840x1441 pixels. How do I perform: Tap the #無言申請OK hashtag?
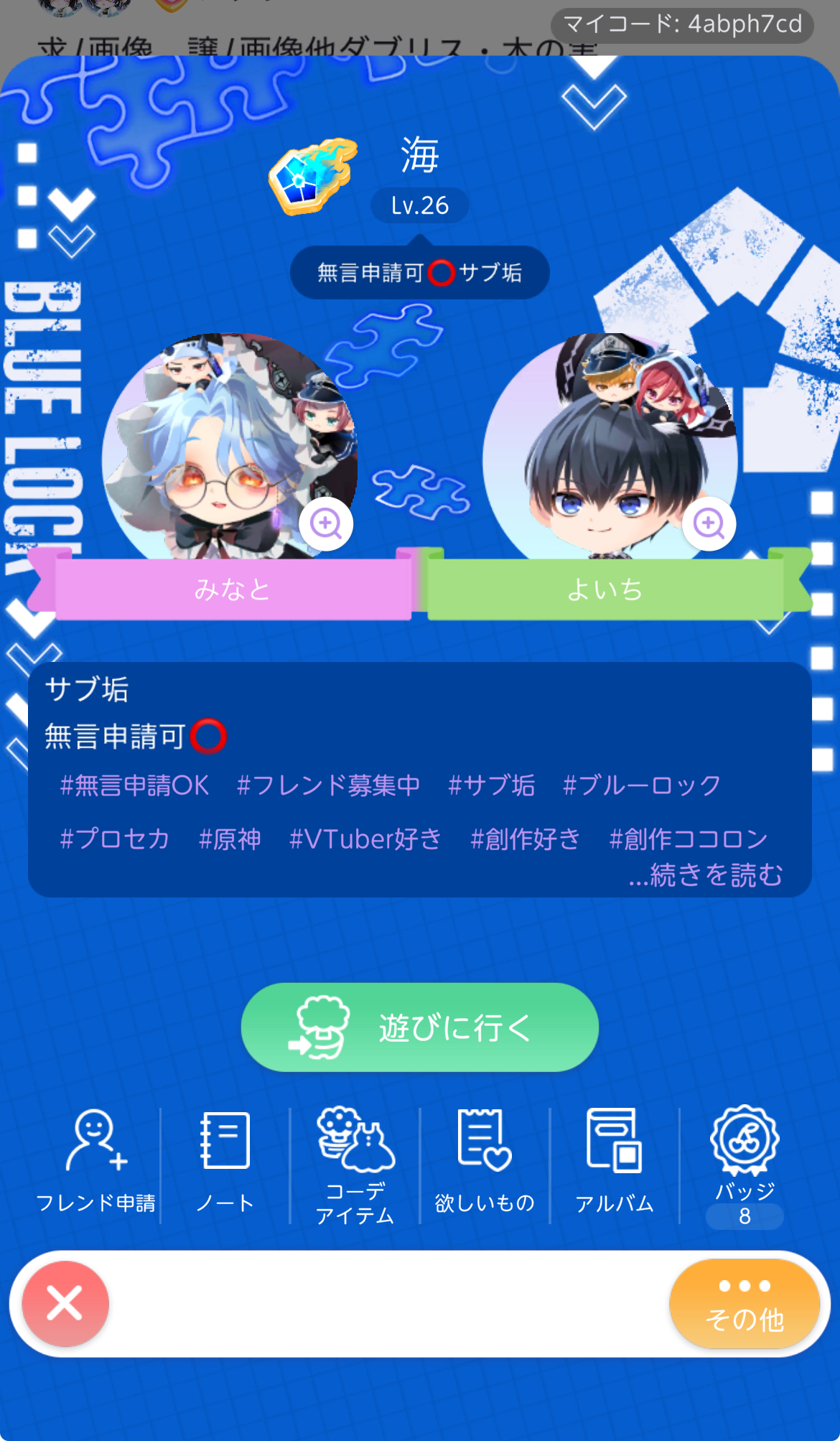(134, 785)
